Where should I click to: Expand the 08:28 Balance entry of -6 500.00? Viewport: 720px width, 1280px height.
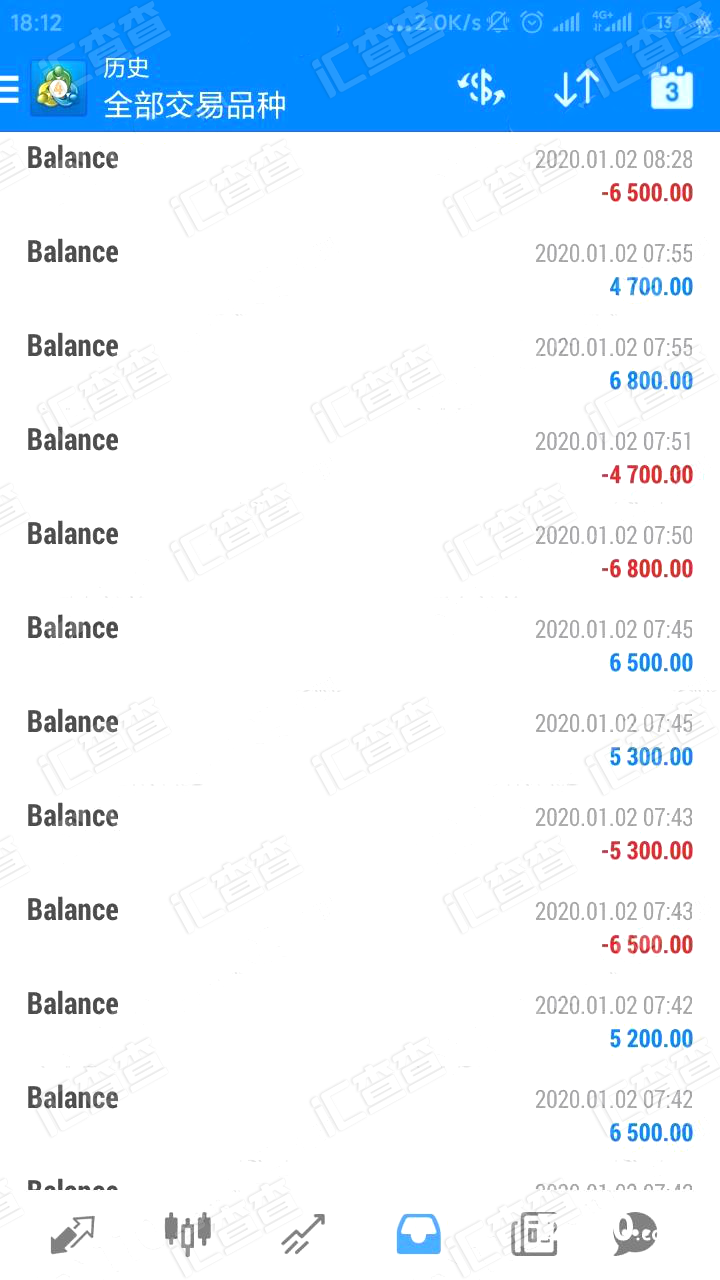coord(360,175)
